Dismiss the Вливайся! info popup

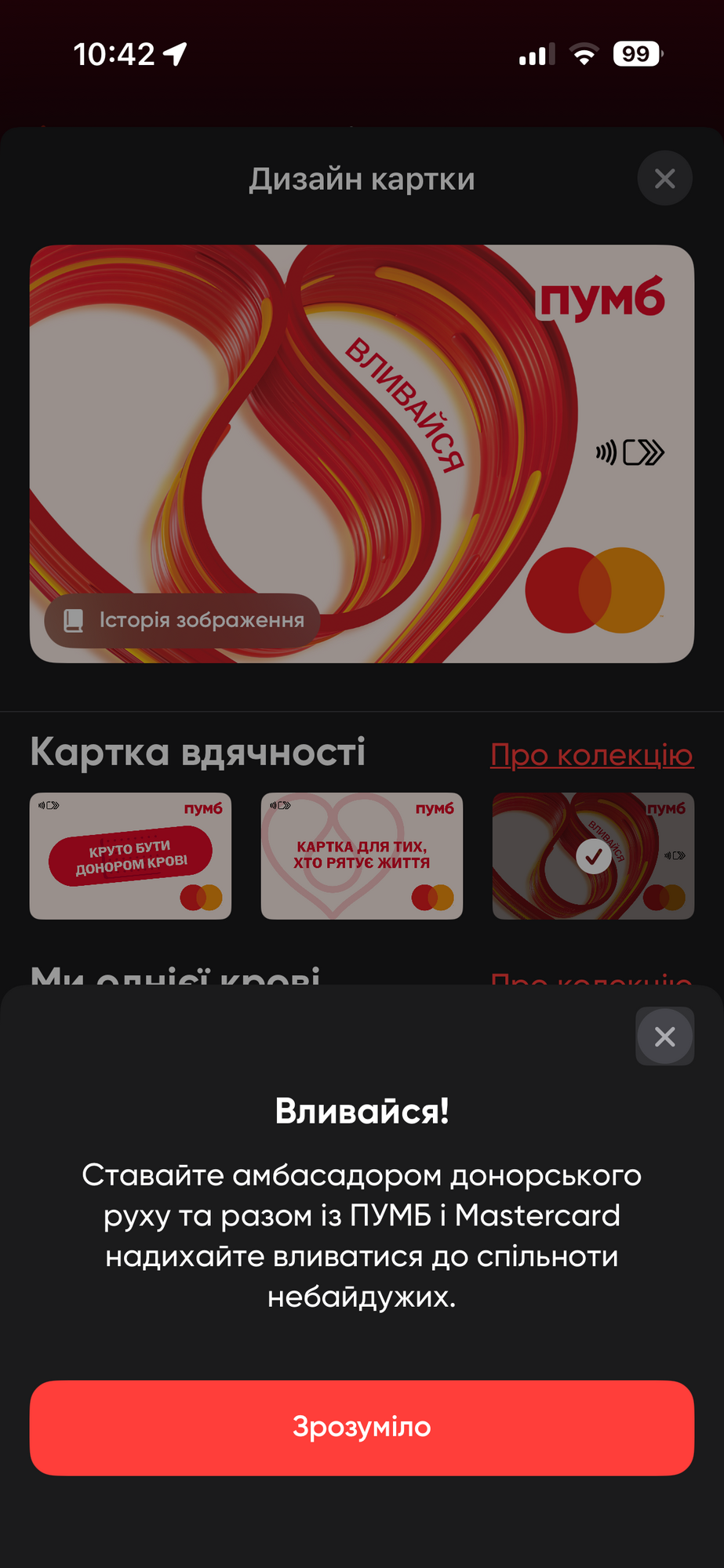(x=664, y=1036)
